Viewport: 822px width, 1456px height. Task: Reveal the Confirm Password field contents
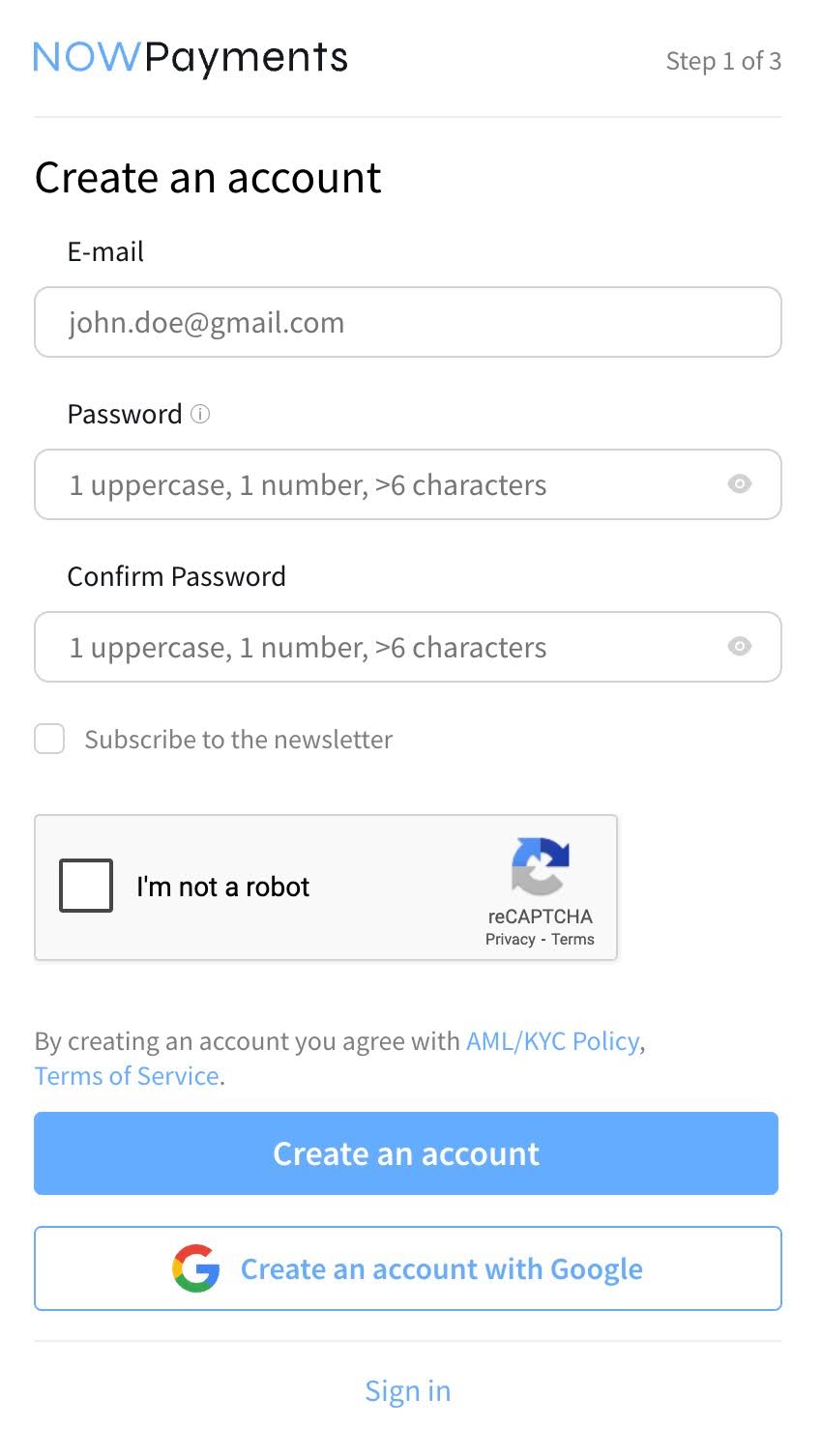pos(740,647)
